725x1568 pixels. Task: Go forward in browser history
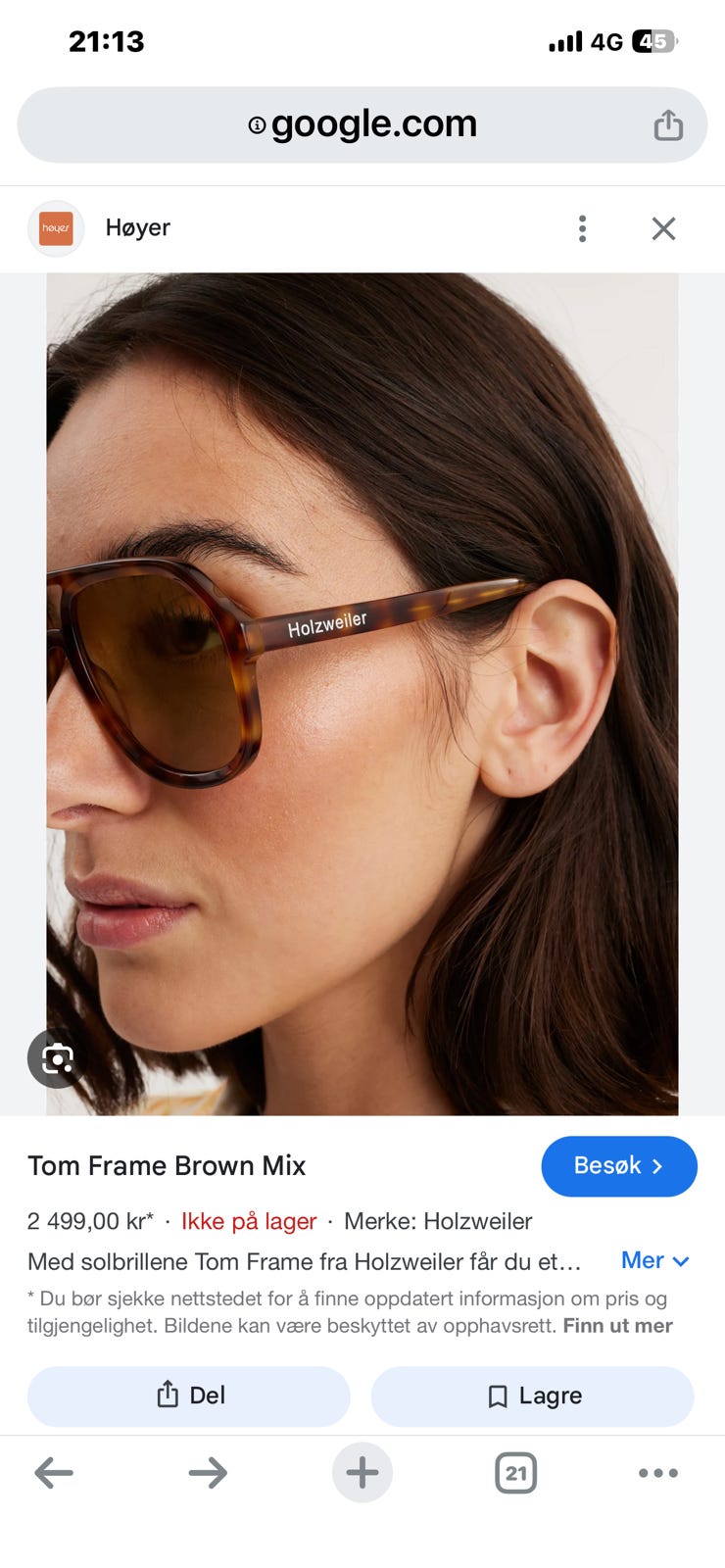pos(208,1472)
